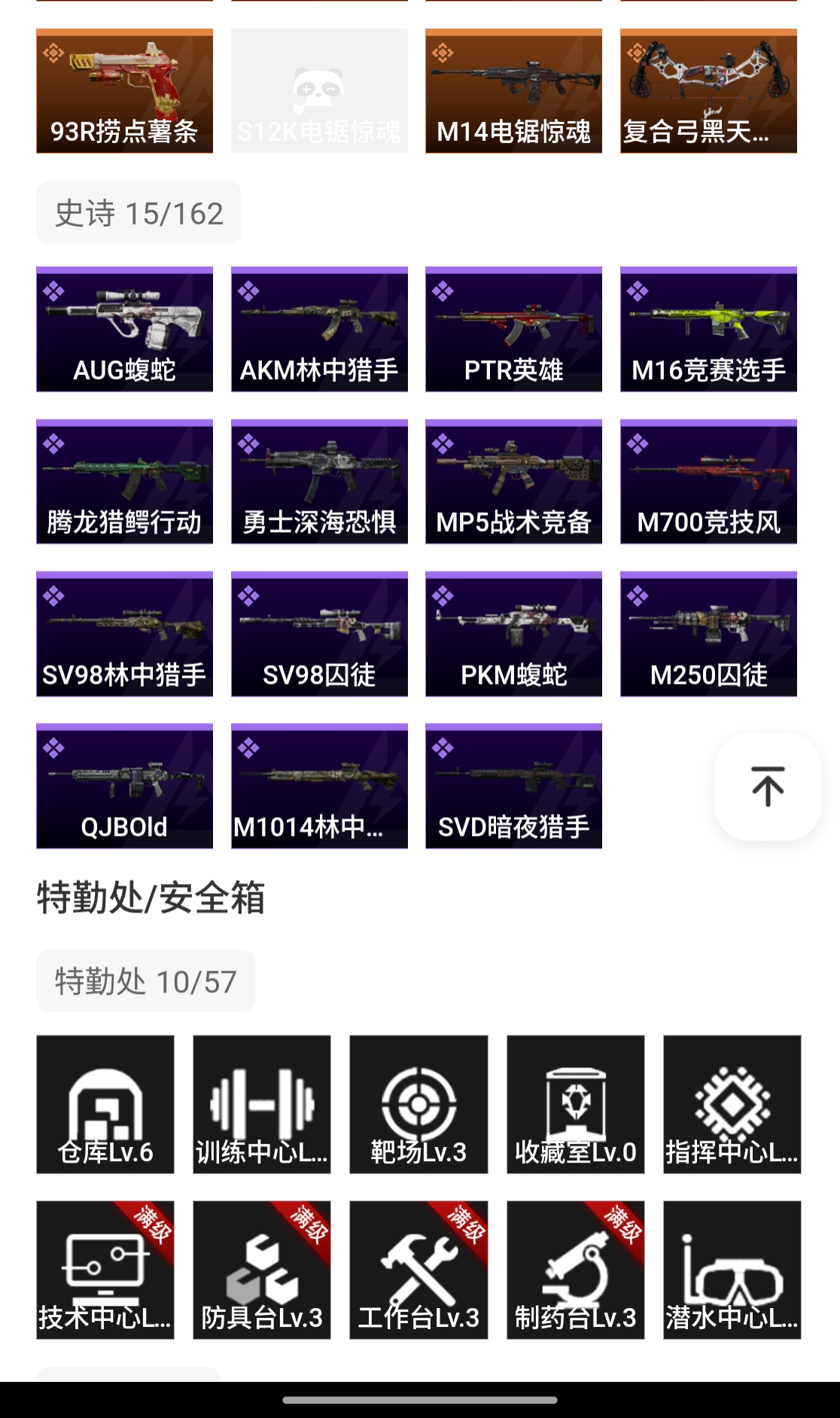Open the 93R捞点薯条 skin tile

tap(124, 91)
